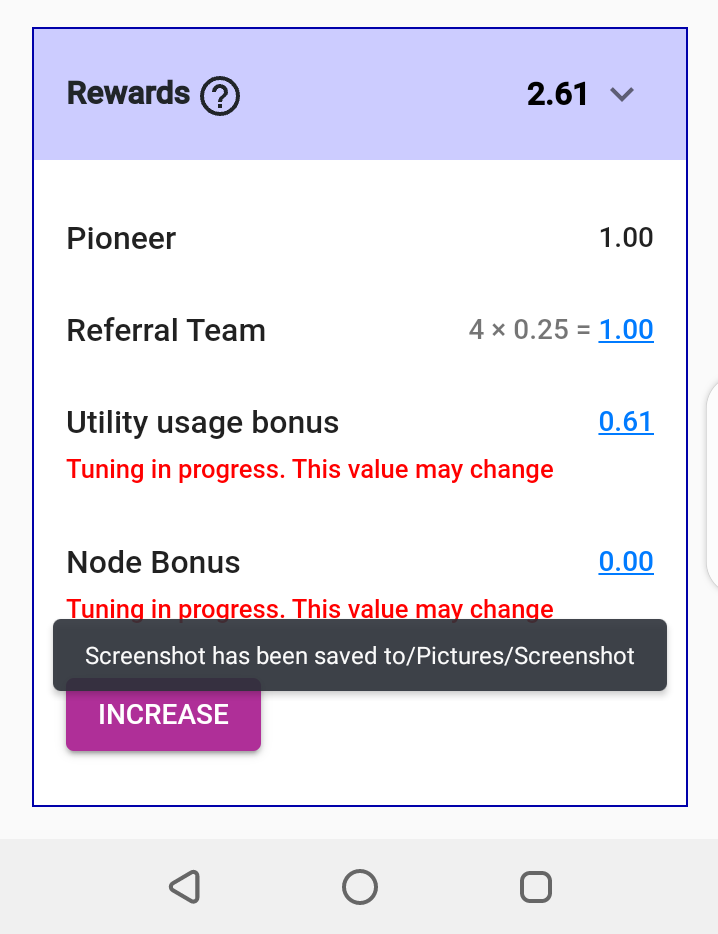Open the Utility usage bonus 0.61 link
The height and width of the screenshot is (934, 718).
pos(626,422)
